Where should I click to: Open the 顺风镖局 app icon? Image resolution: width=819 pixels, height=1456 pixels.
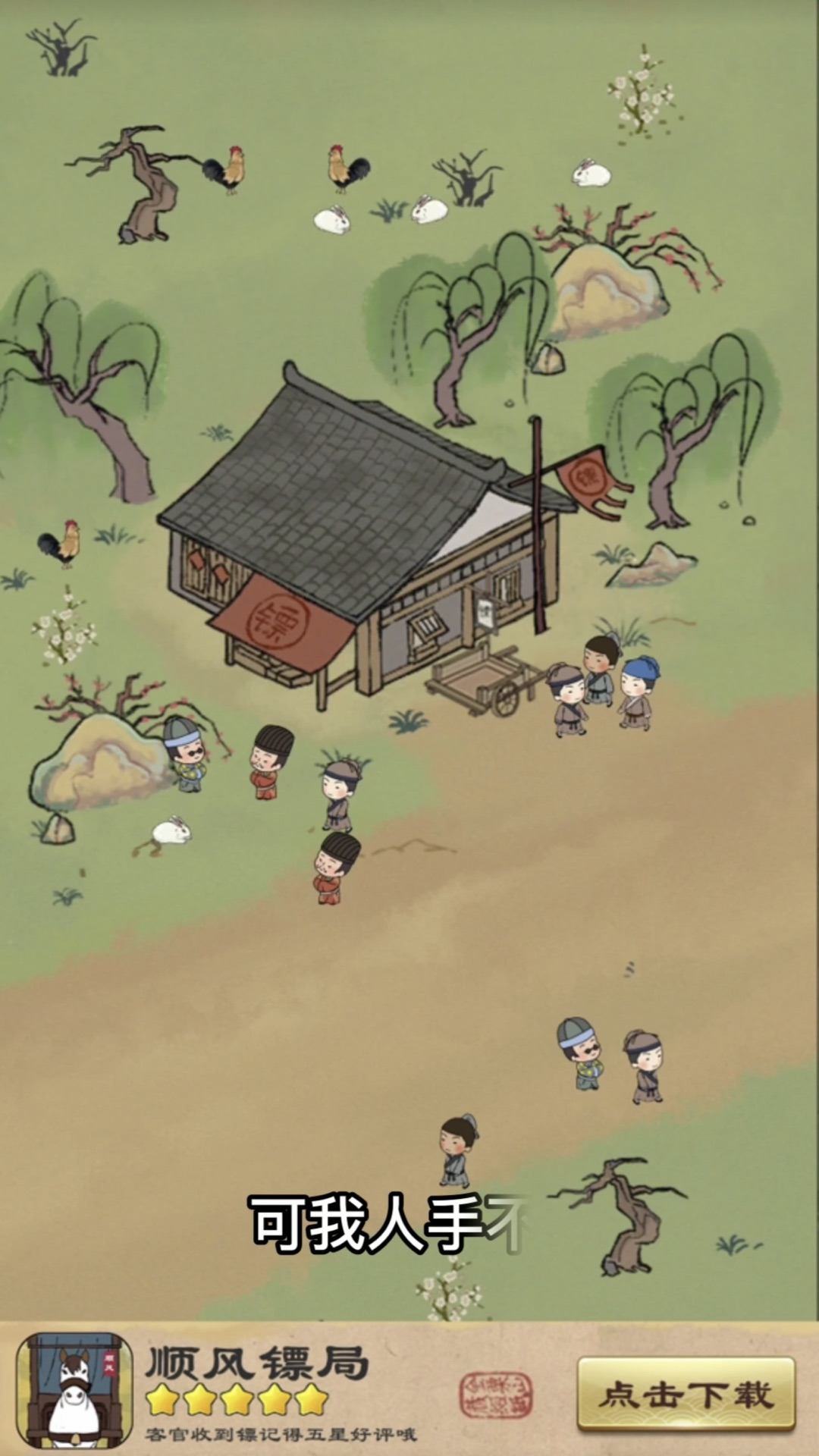75,1392
